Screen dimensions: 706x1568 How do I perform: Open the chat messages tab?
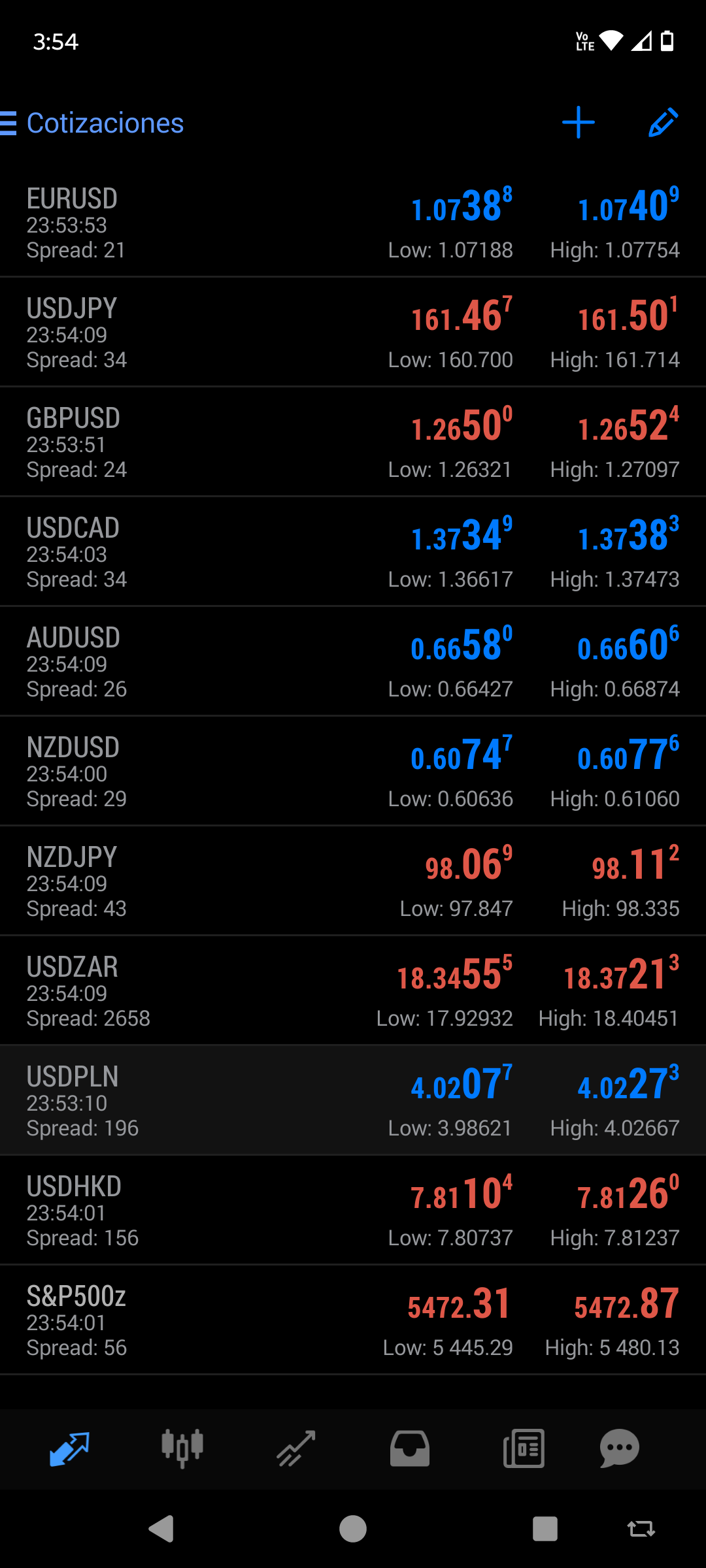tap(619, 1448)
